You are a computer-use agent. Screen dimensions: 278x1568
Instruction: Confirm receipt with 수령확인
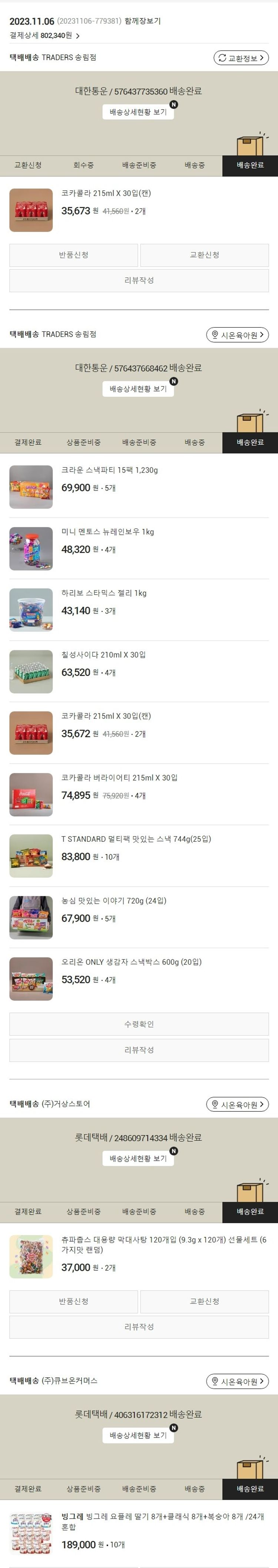[x=139, y=1024]
